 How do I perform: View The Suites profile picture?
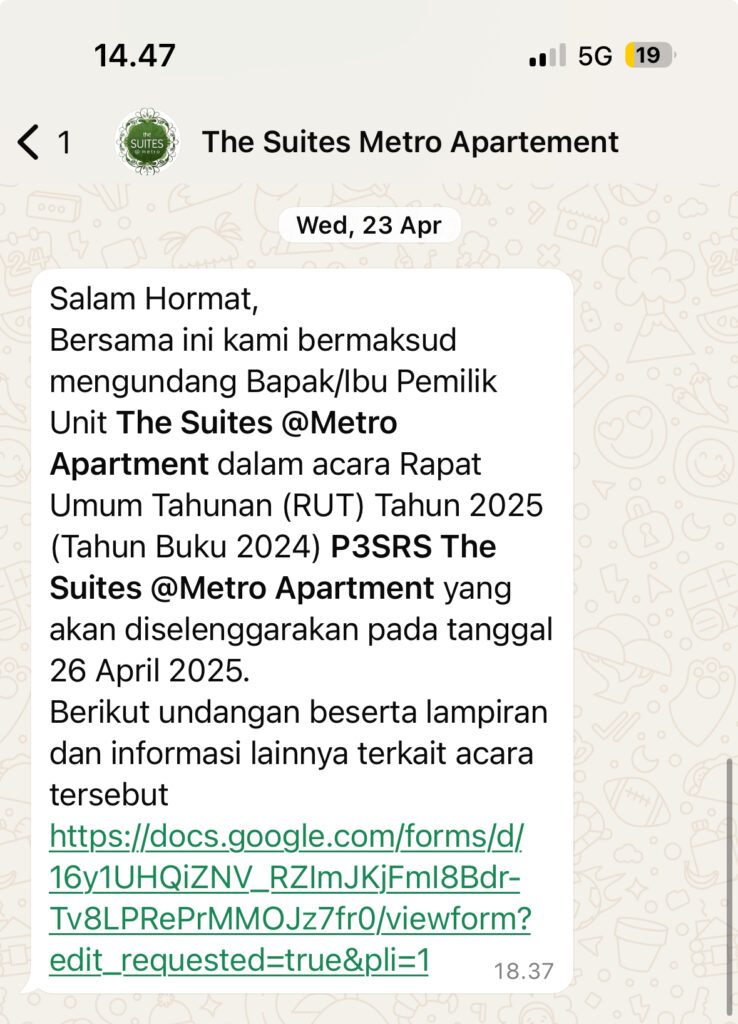147,142
